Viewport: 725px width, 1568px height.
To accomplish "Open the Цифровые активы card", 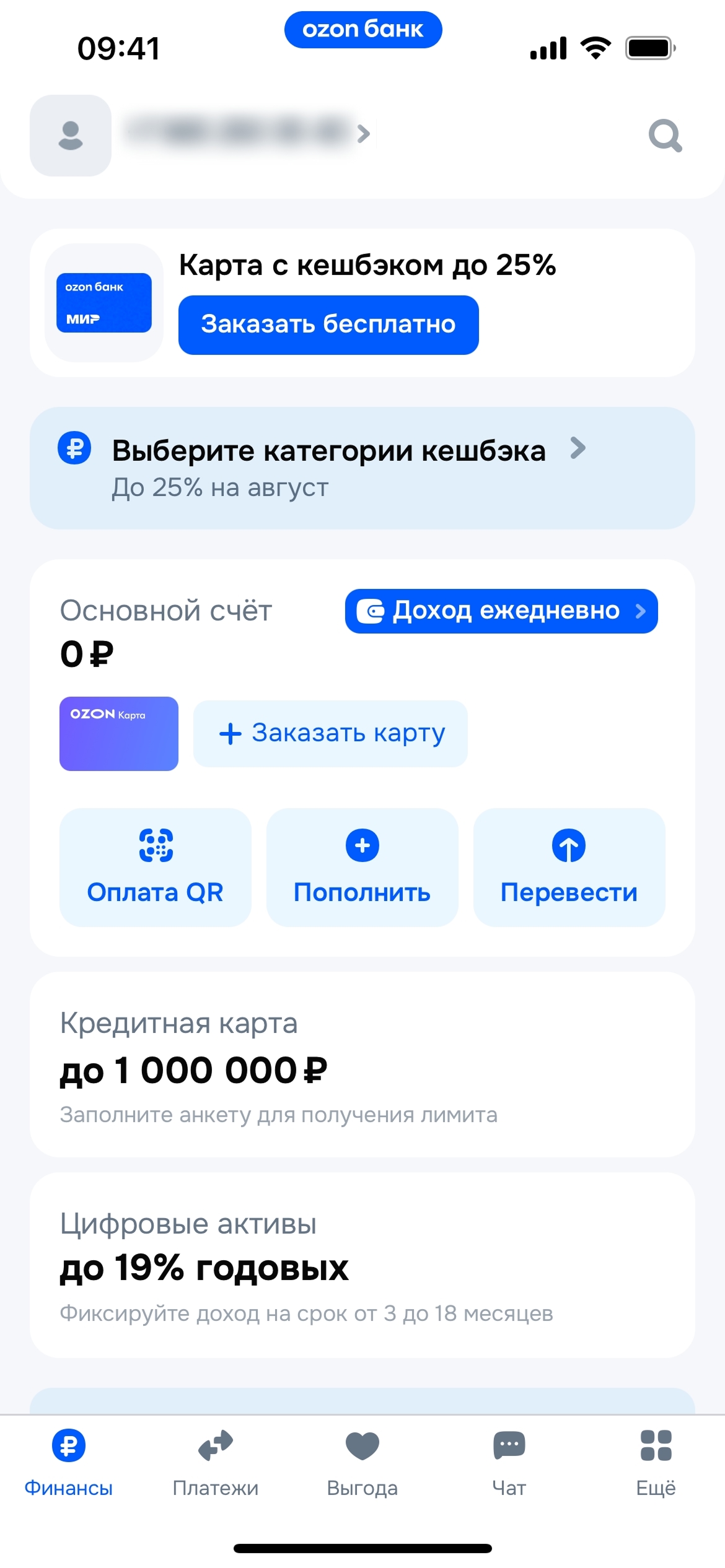I will click(362, 1265).
